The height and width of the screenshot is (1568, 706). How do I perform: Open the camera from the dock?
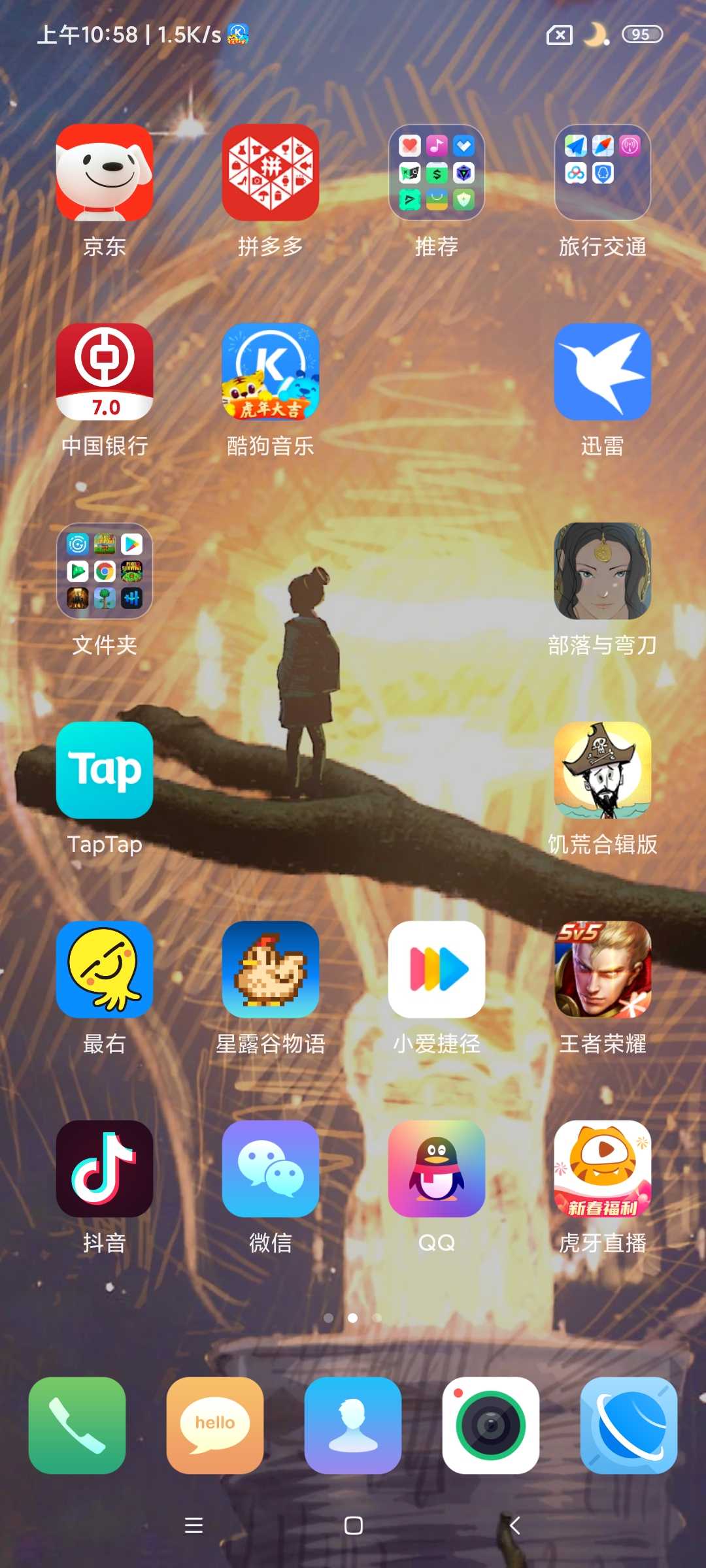point(490,1426)
